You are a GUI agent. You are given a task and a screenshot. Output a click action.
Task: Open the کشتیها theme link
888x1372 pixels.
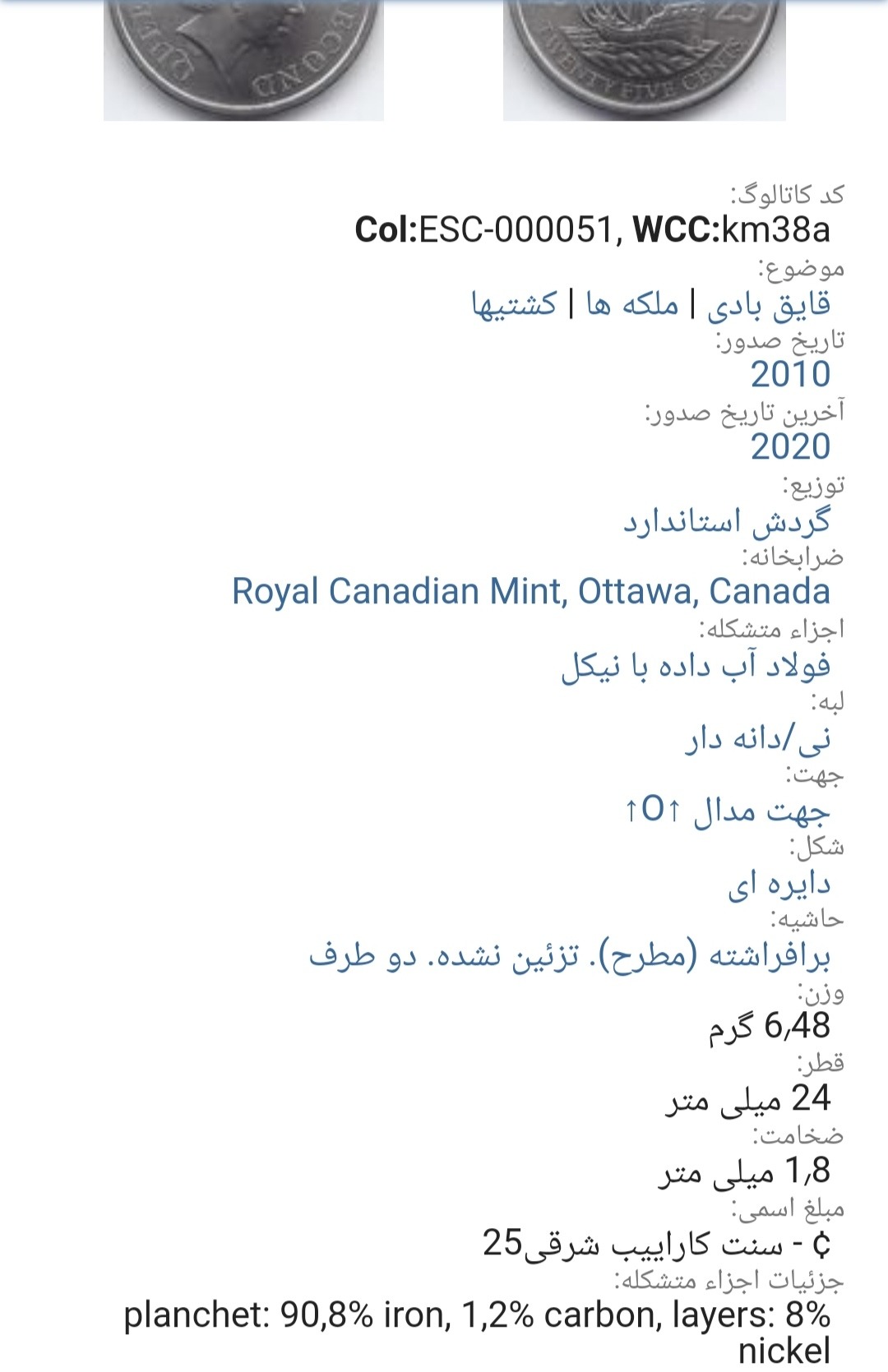point(514,305)
